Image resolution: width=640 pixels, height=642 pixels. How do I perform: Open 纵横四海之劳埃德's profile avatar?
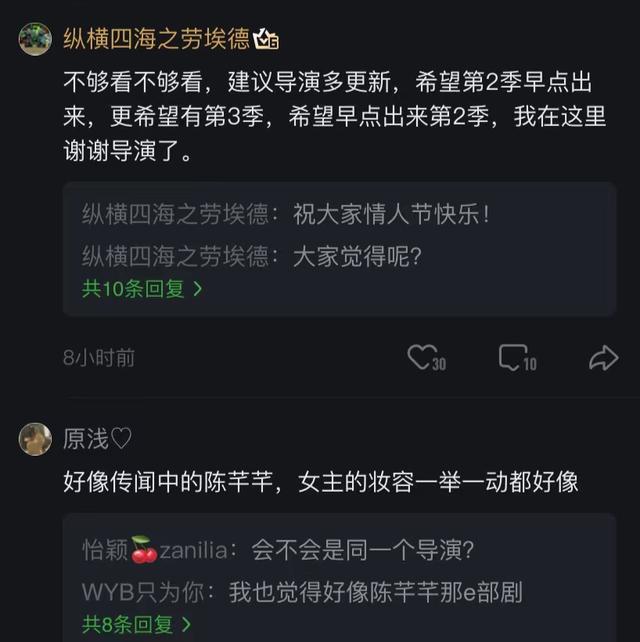(x=35, y=39)
